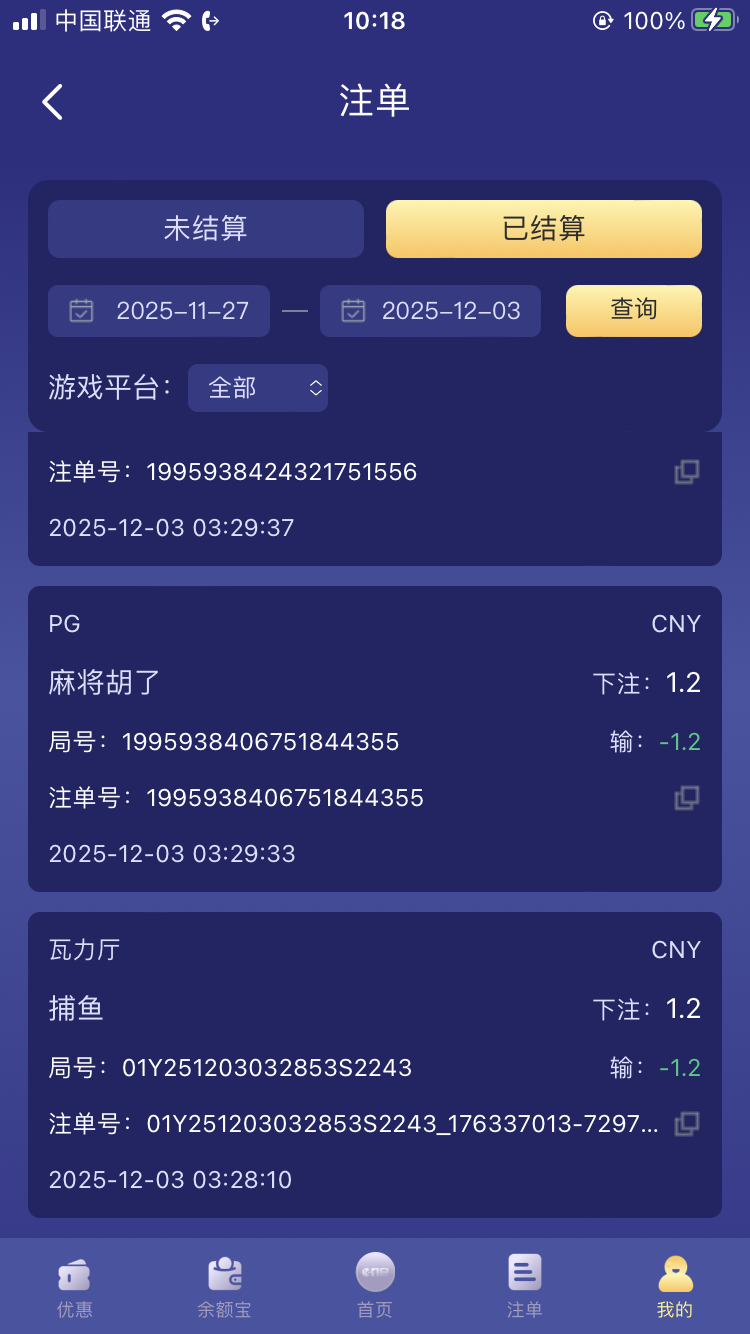Screen dimensions: 750x1334
Task: Copy the 捕鱼 bet order number
Action: point(685,1124)
